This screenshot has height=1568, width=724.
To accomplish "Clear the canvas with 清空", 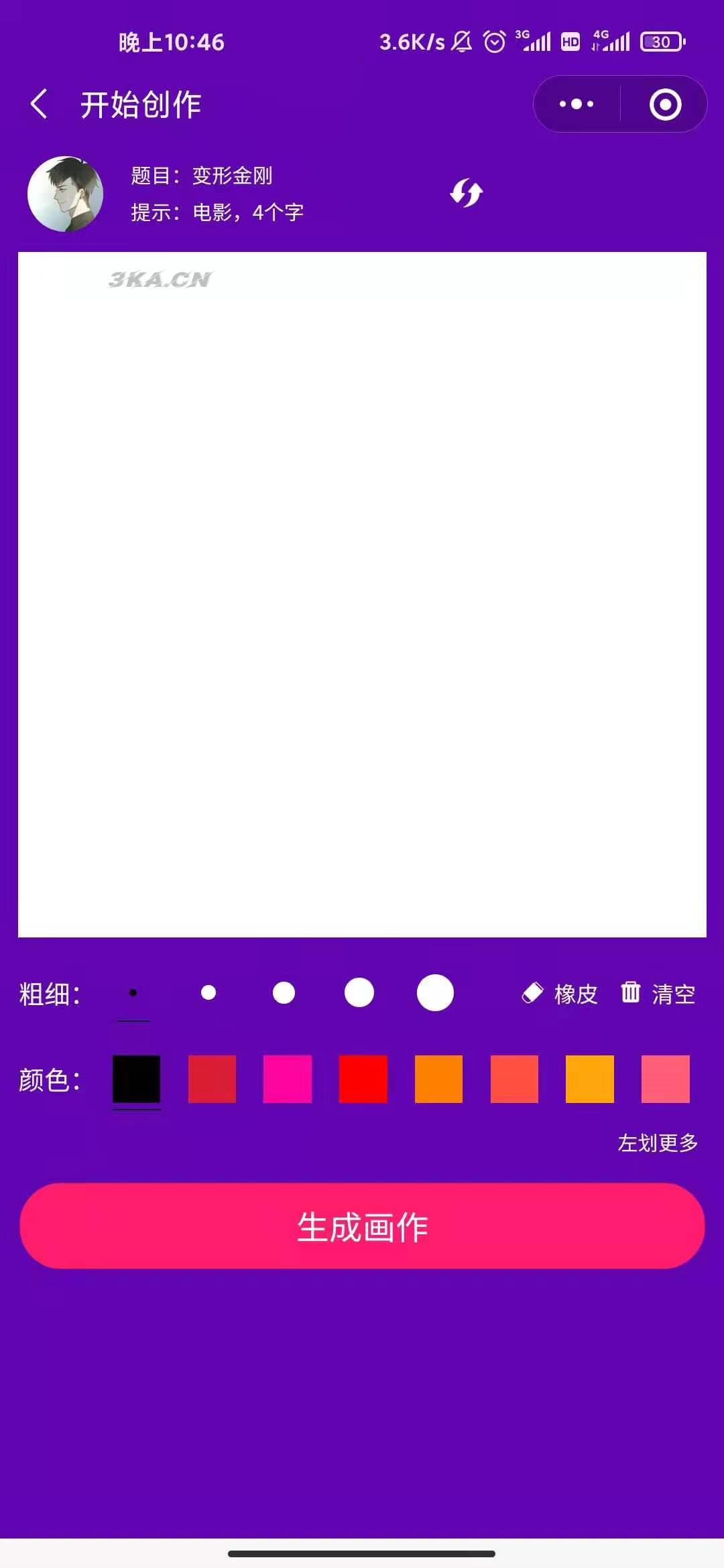I will pyautogui.click(x=658, y=993).
